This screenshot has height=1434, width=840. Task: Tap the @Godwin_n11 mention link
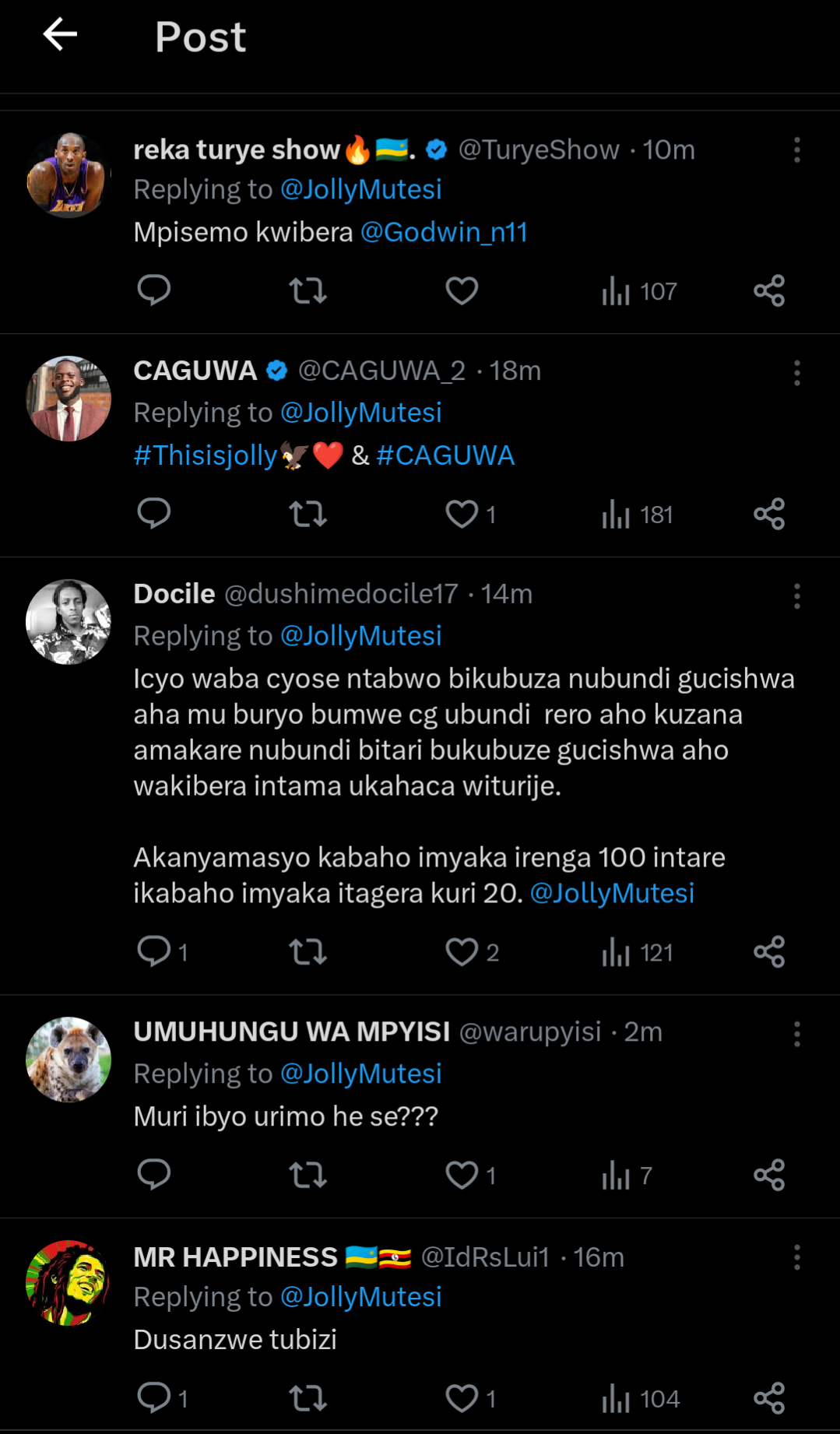444,232
